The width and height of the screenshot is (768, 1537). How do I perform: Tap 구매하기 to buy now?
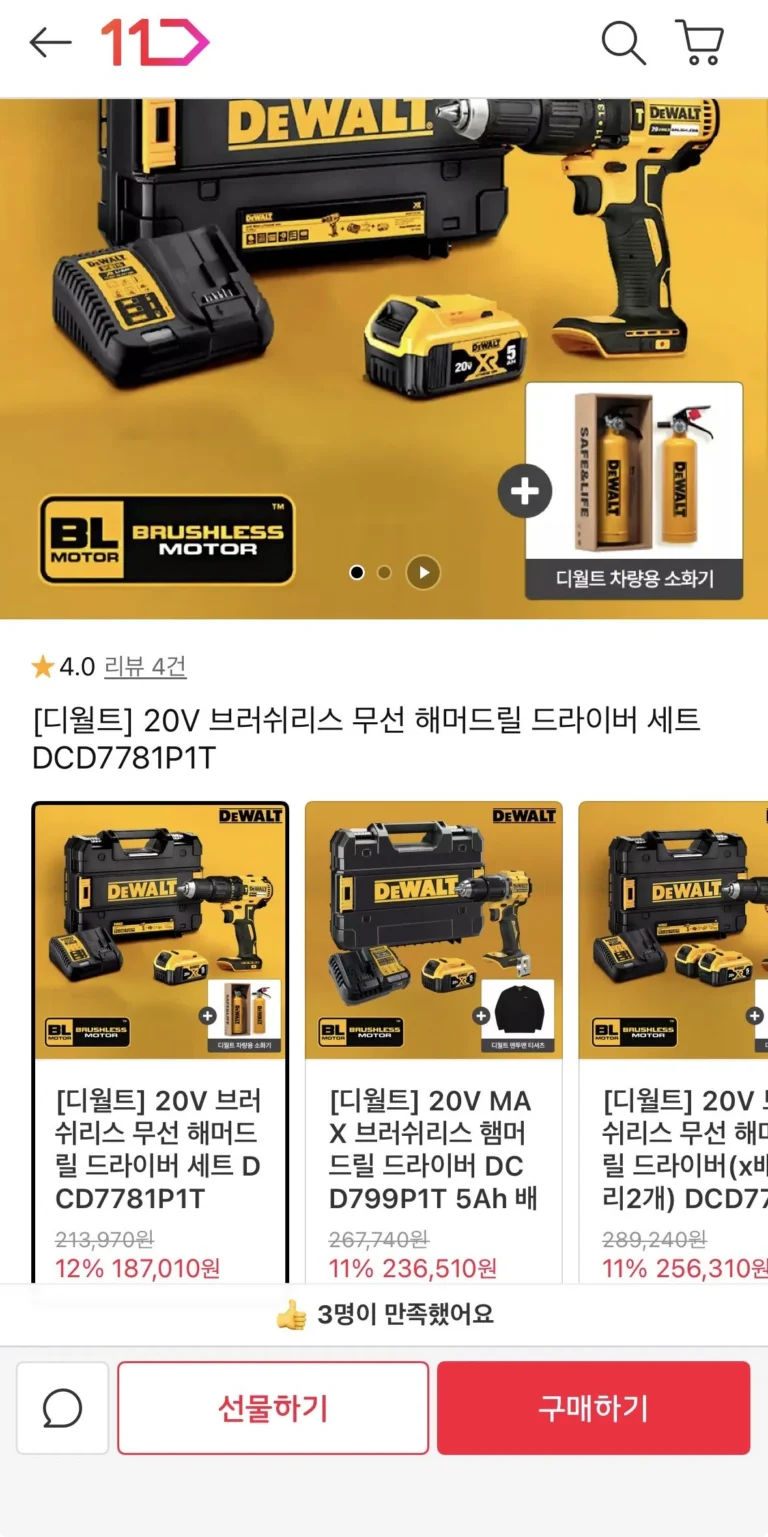click(x=593, y=1408)
